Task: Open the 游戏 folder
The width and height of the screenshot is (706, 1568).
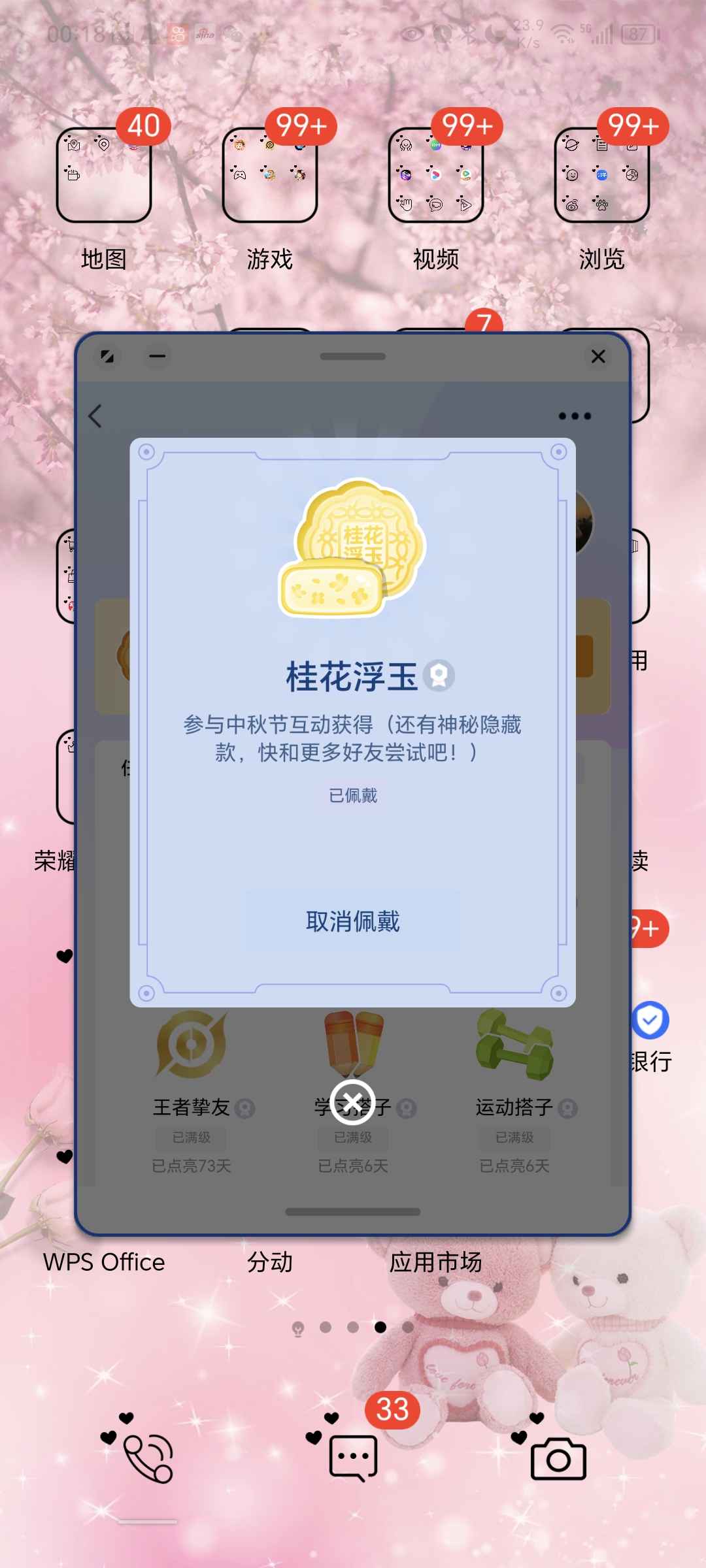Action: (x=270, y=175)
